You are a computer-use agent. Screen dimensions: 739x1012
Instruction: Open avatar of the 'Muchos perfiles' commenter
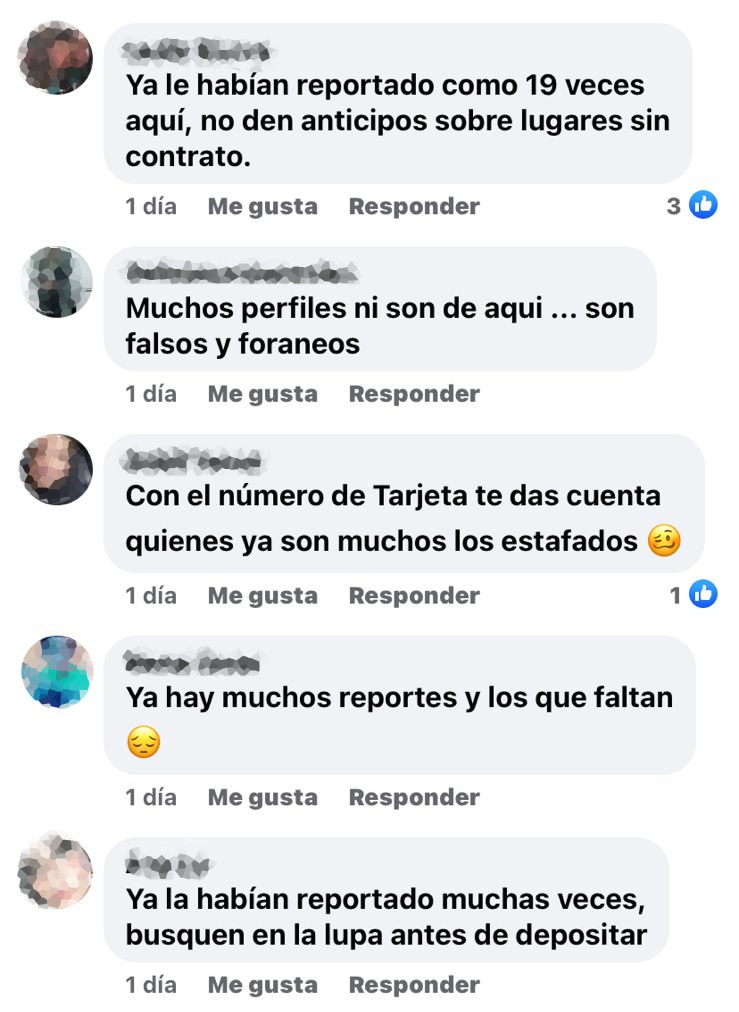(56, 282)
